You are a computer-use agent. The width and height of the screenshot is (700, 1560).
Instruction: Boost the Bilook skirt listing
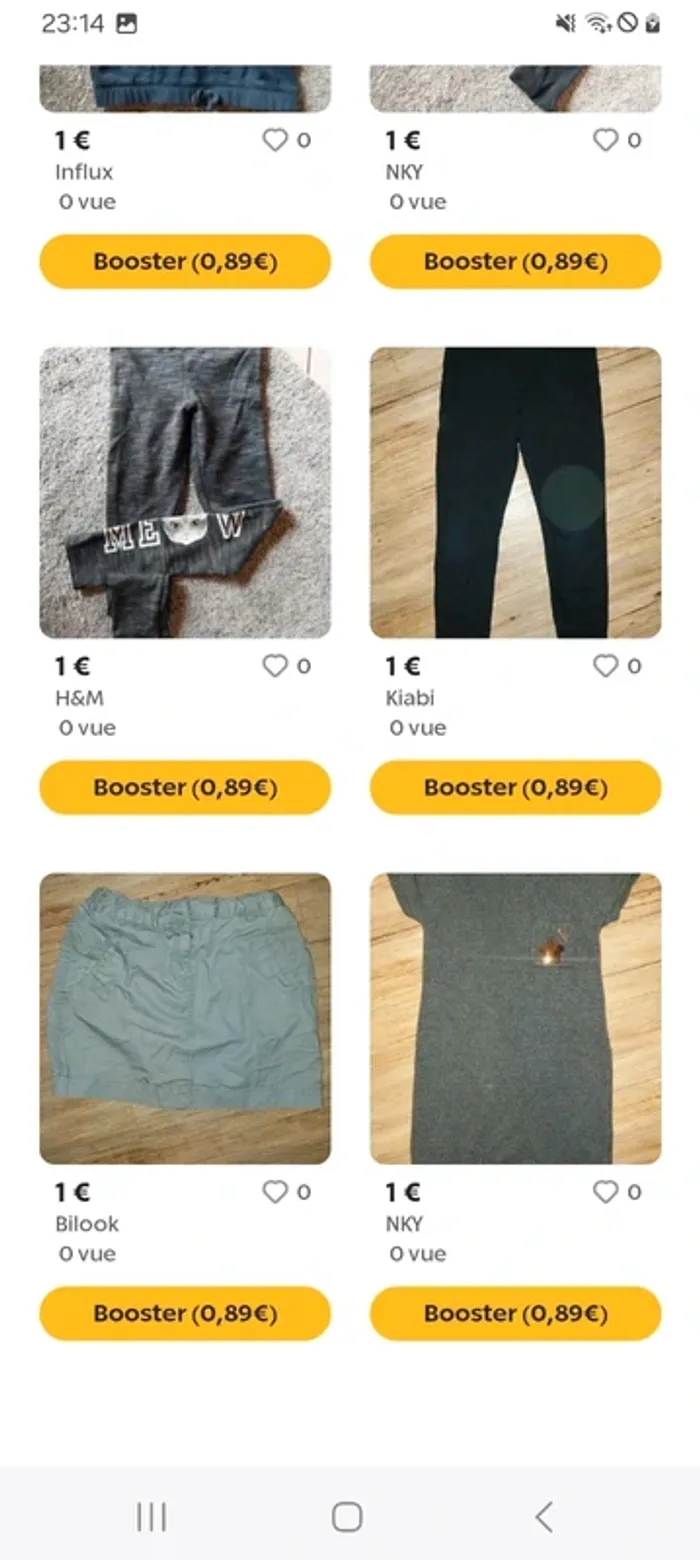coord(185,1314)
